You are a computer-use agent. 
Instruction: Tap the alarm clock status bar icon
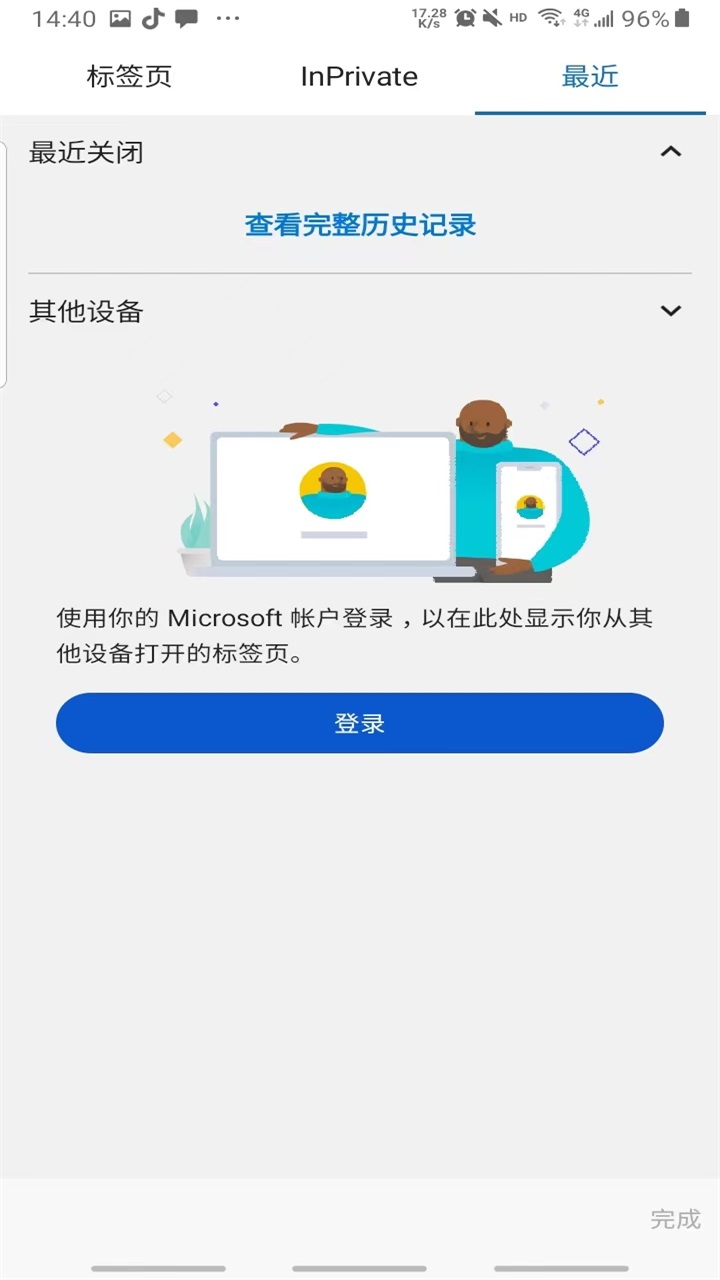point(466,17)
